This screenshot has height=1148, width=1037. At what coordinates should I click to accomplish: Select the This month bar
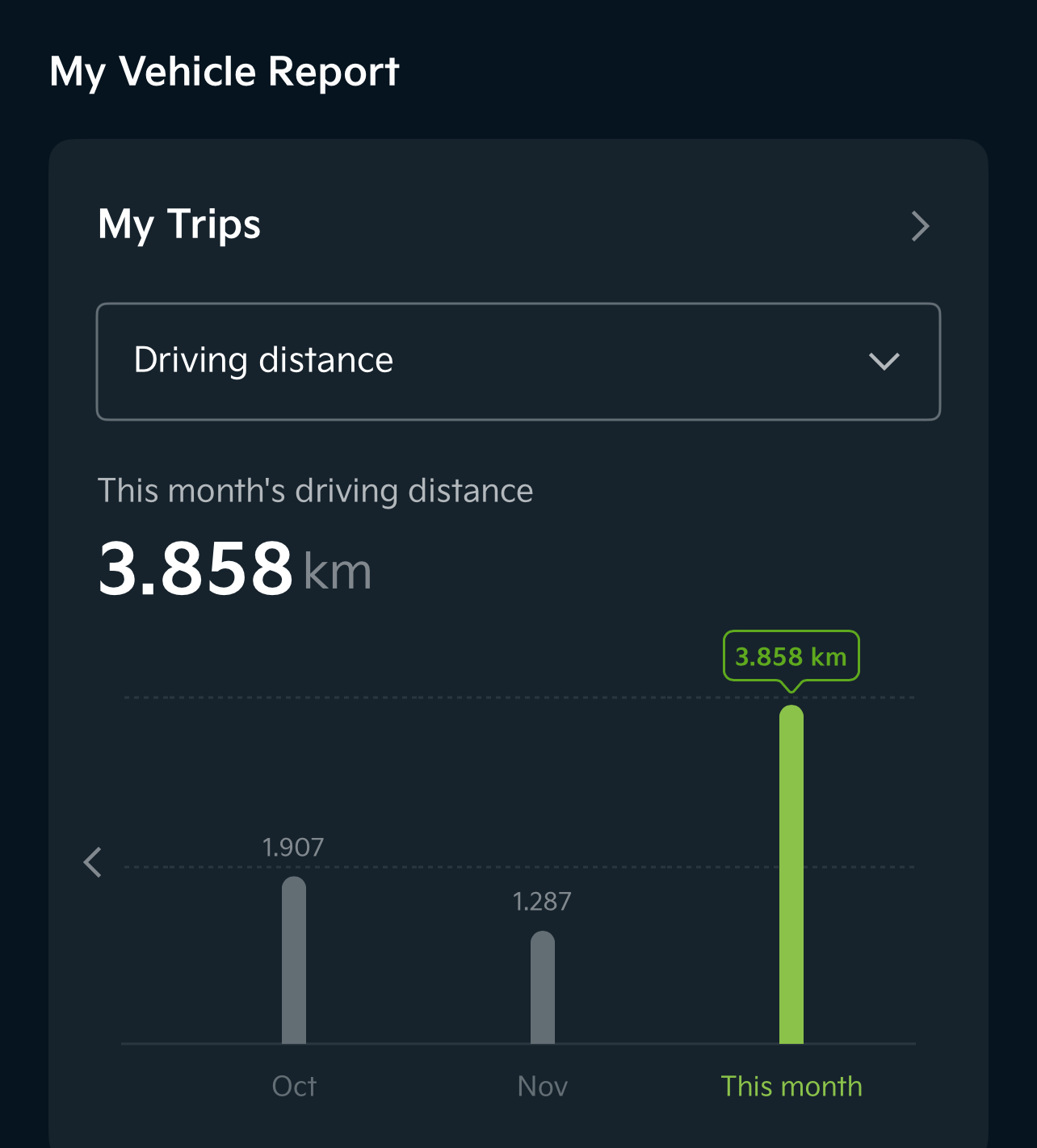point(791,874)
